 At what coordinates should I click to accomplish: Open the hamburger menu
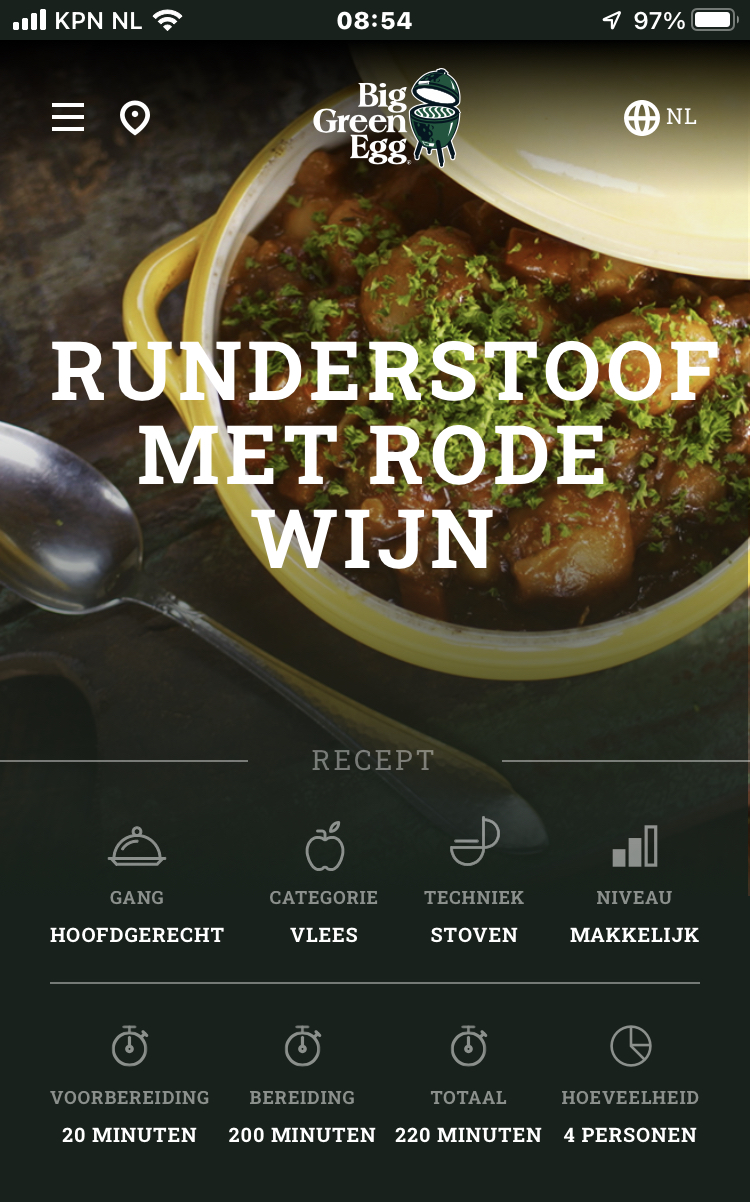coord(68,118)
